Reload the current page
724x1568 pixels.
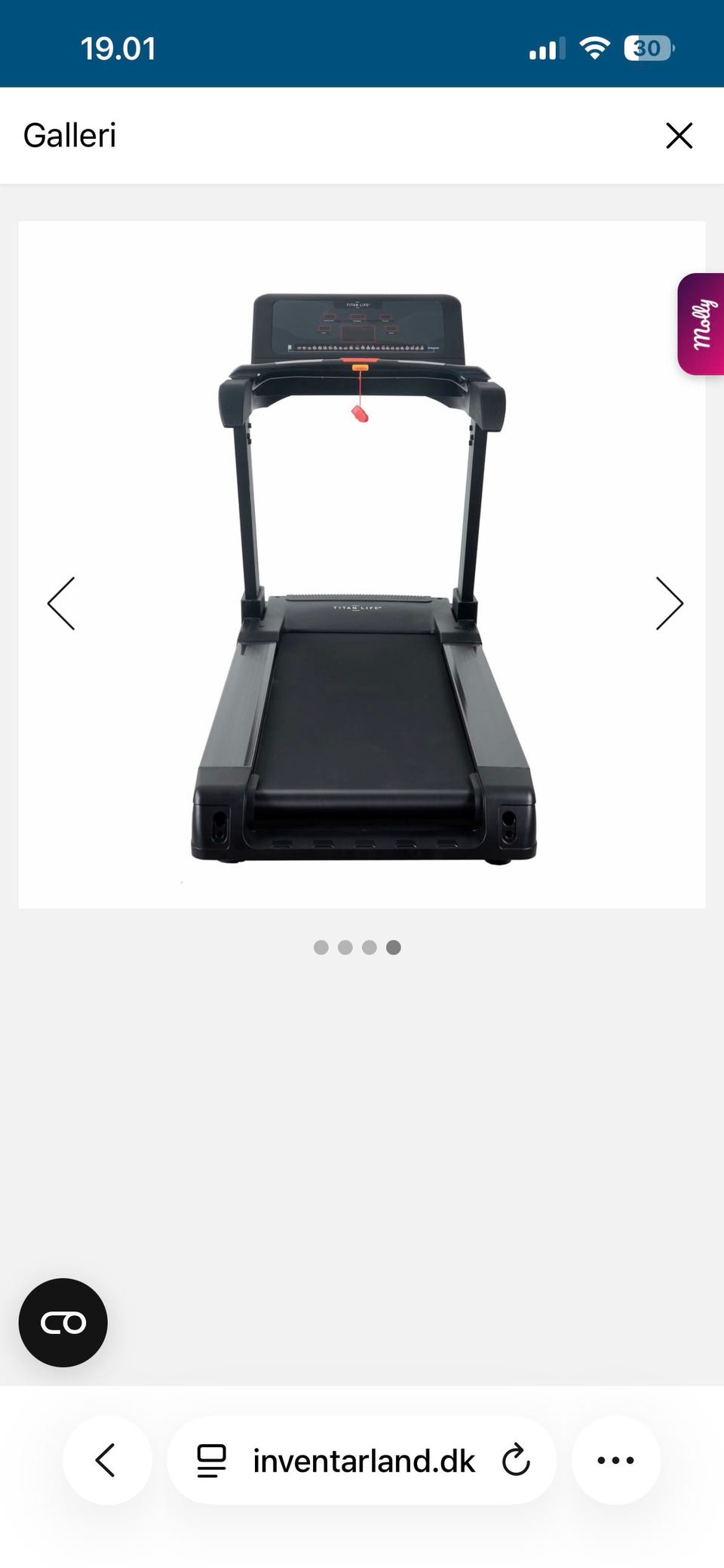(x=516, y=1459)
